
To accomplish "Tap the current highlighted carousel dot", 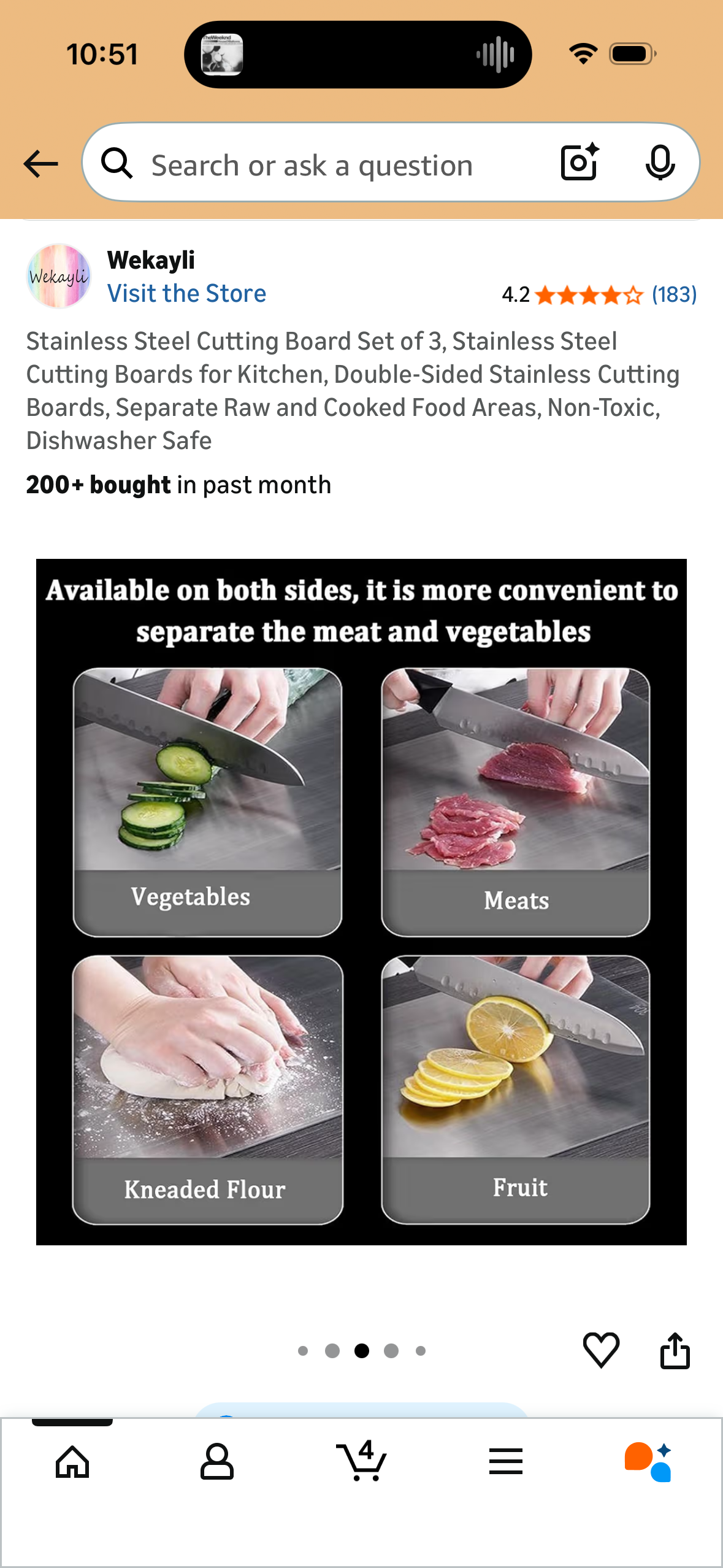I will pos(362,1350).
